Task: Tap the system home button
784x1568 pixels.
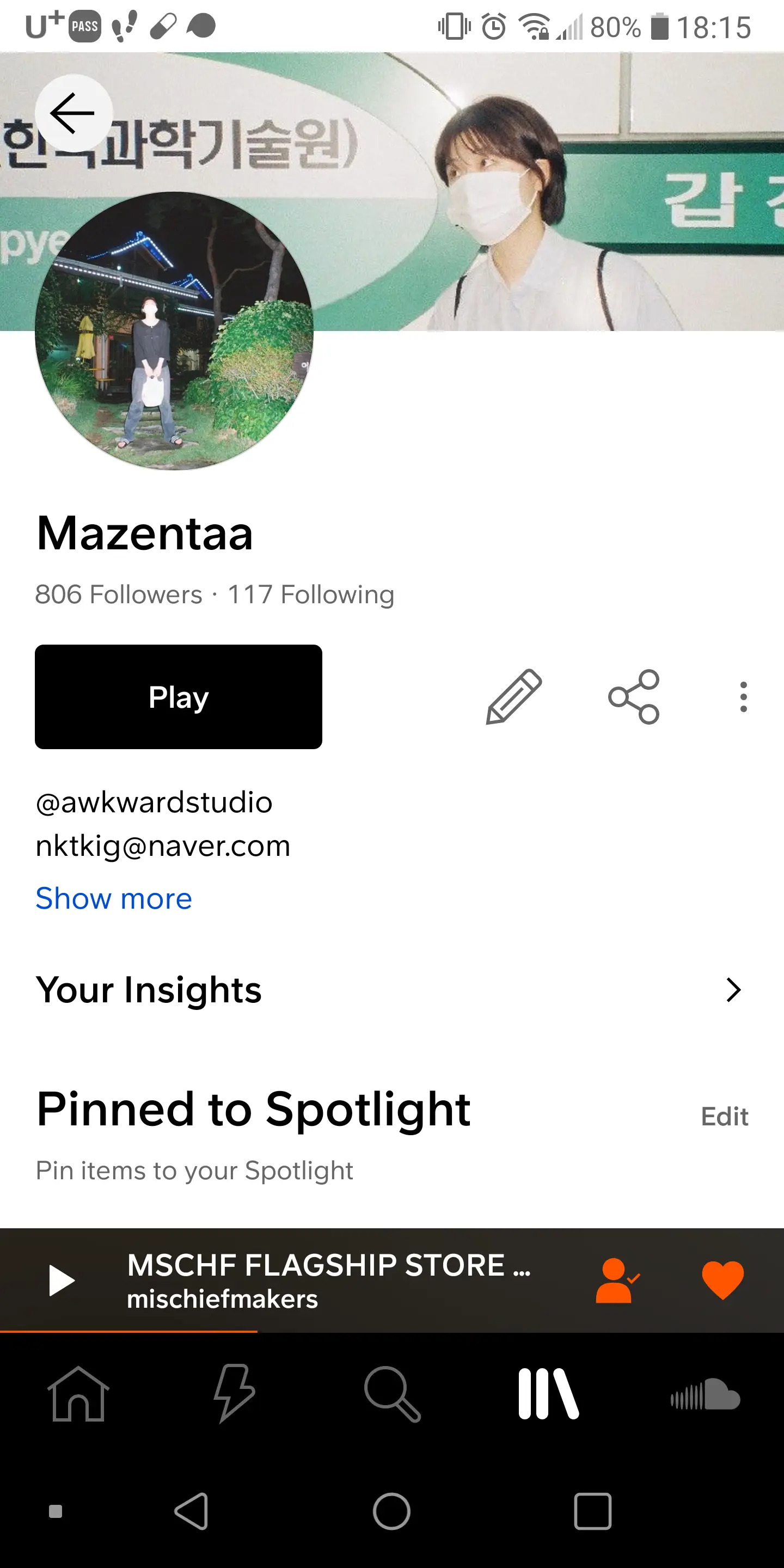Action: pyautogui.click(x=391, y=1511)
